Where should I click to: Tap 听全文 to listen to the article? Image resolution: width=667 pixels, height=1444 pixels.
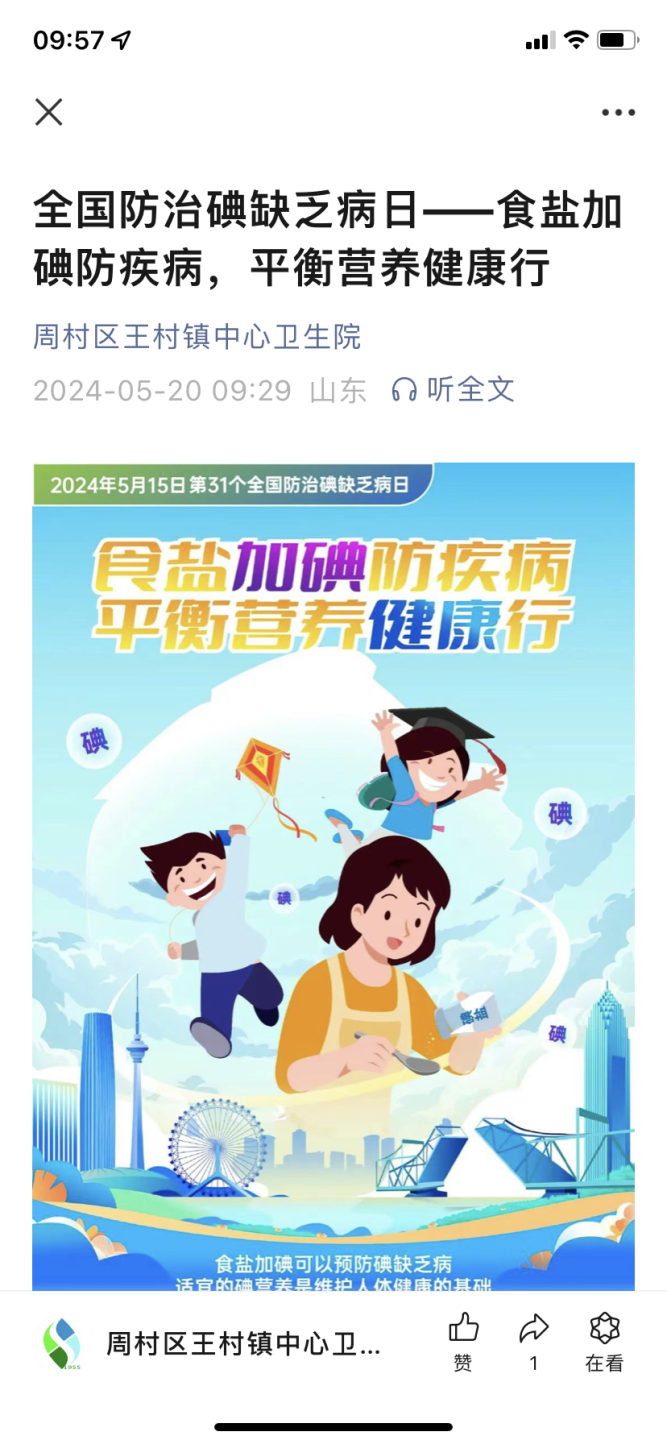tap(453, 389)
